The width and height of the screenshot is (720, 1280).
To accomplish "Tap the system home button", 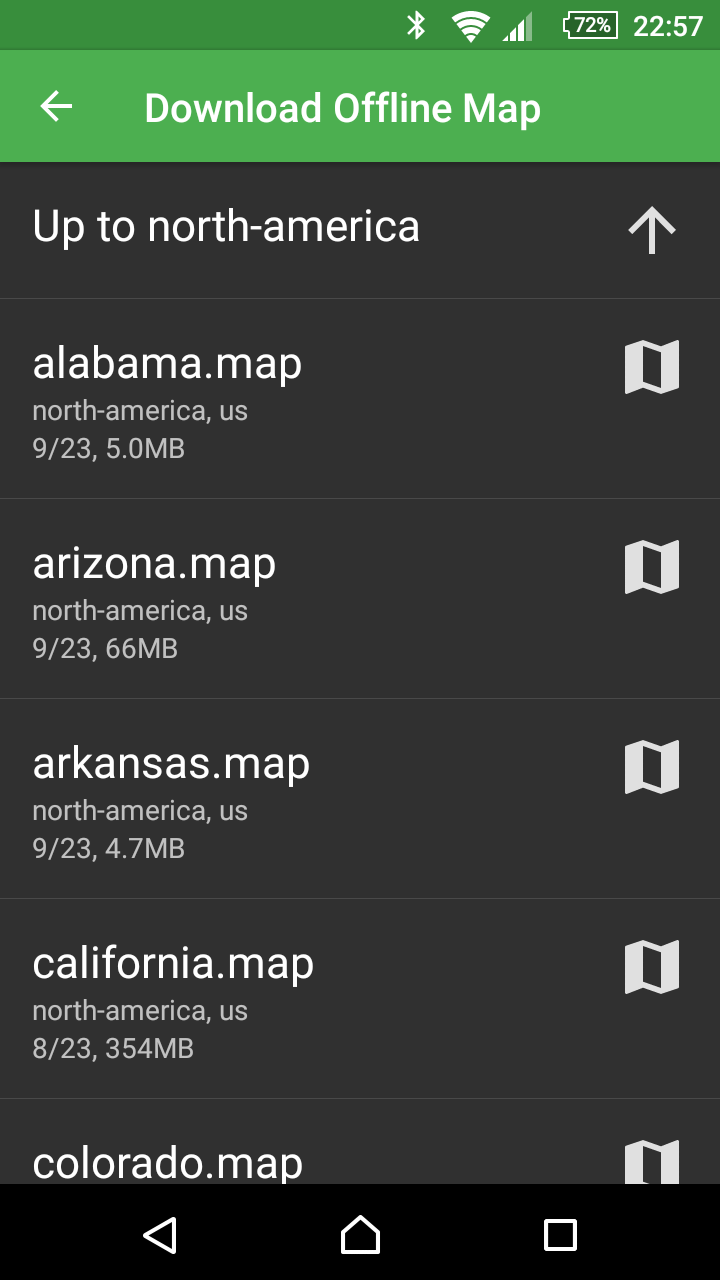I will coord(360,1234).
